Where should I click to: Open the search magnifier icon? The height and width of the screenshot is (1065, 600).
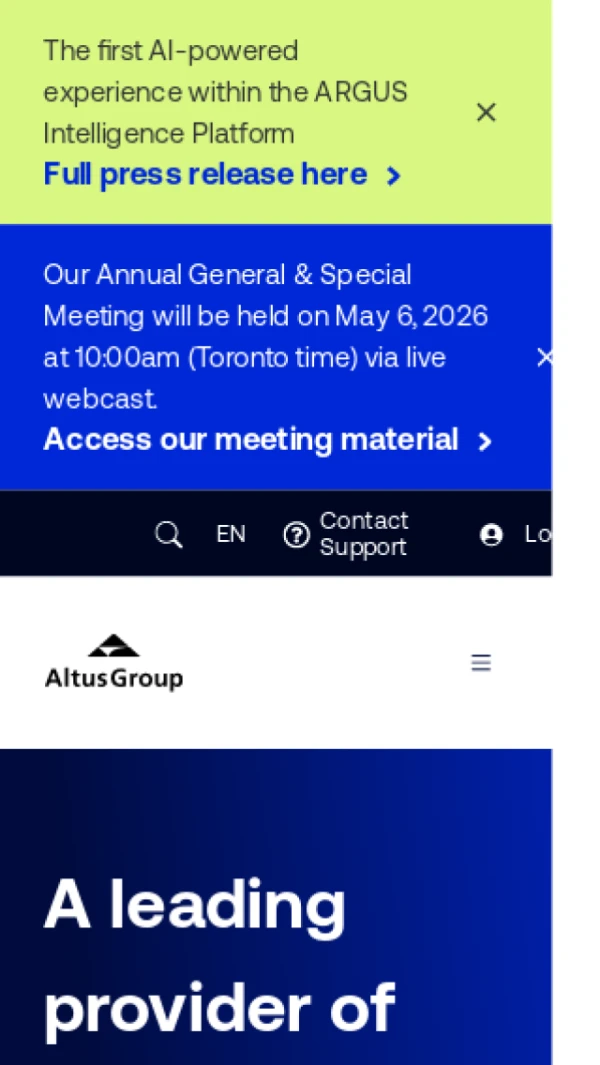tap(168, 535)
